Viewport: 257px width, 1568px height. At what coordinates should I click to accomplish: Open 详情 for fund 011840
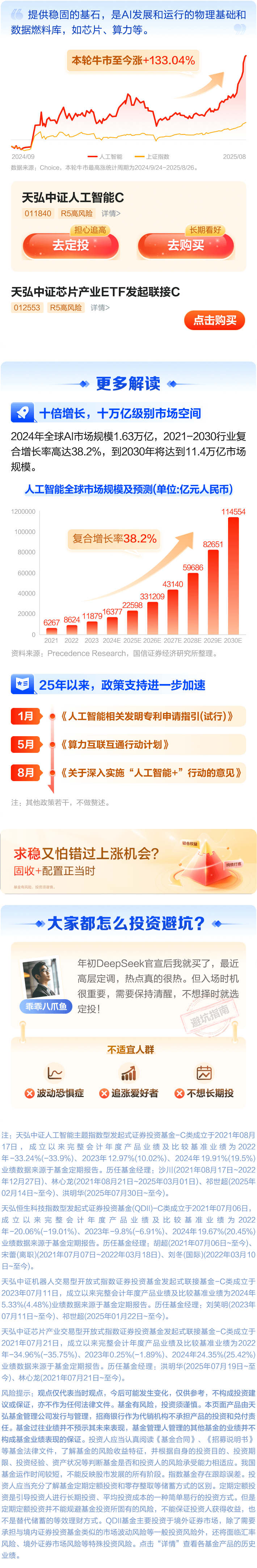110,214
